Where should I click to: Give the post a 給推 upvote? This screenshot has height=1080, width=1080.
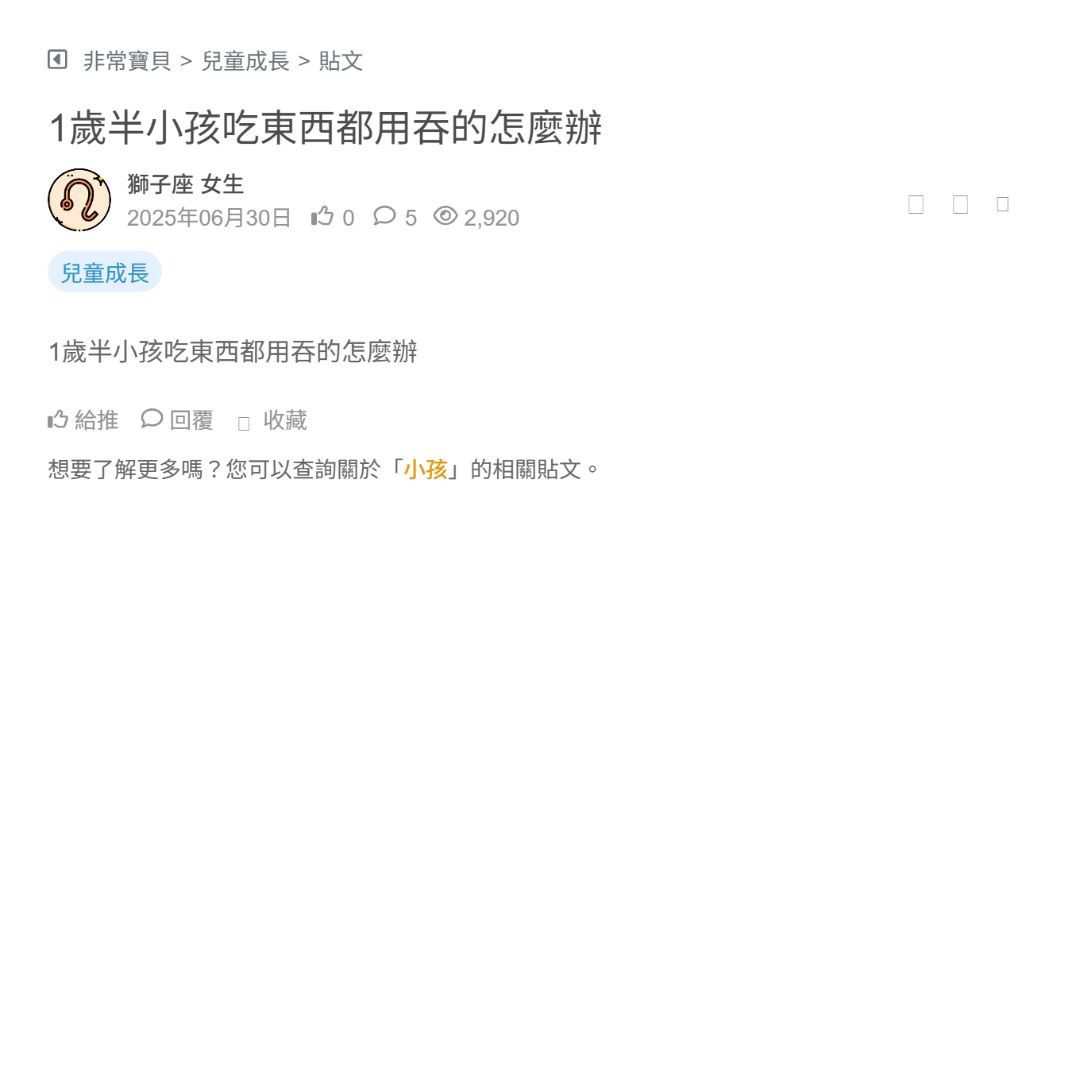pos(83,420)
